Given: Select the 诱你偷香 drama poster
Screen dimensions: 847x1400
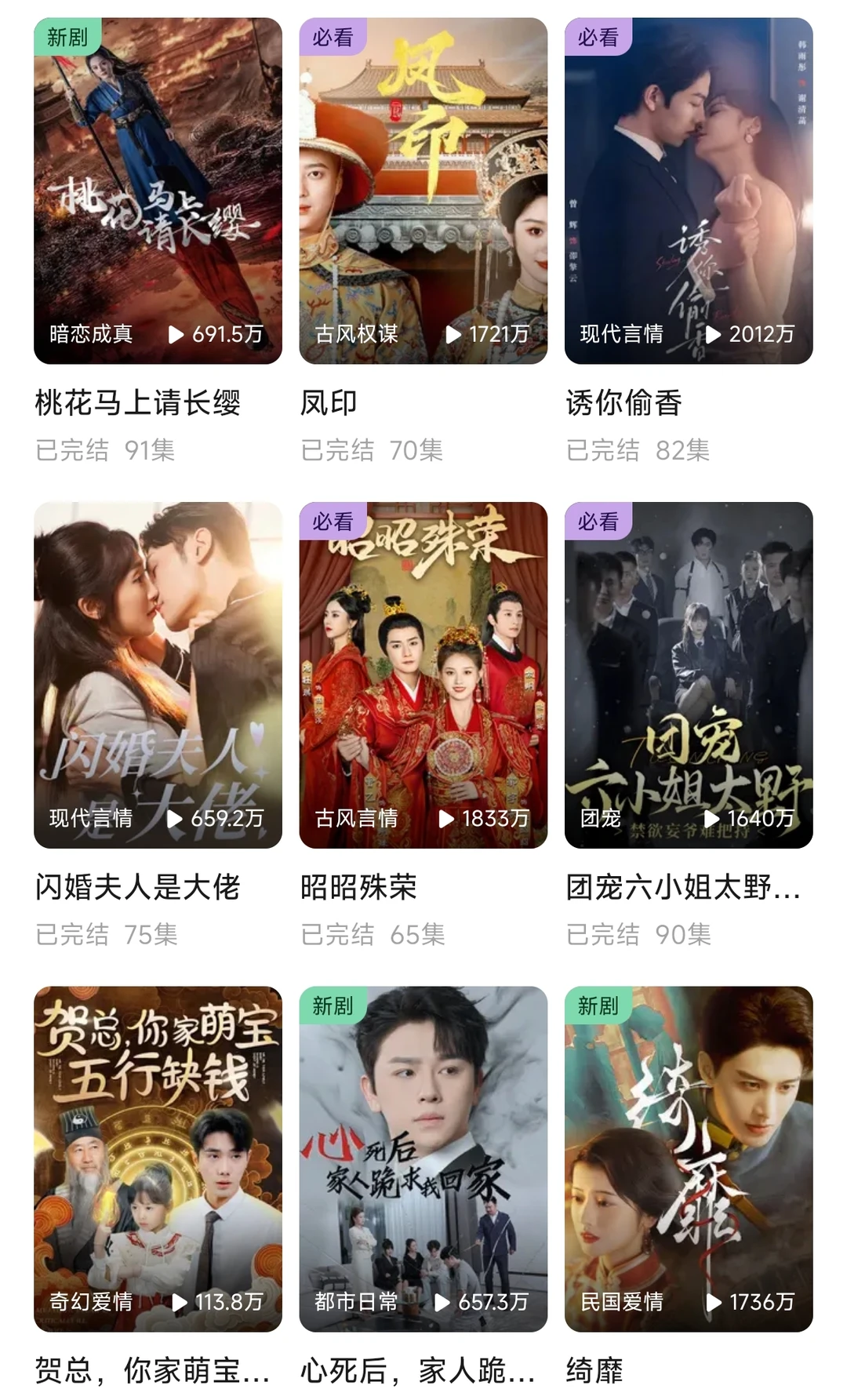Looking at the screenshot, I should [x=689, y=191].
